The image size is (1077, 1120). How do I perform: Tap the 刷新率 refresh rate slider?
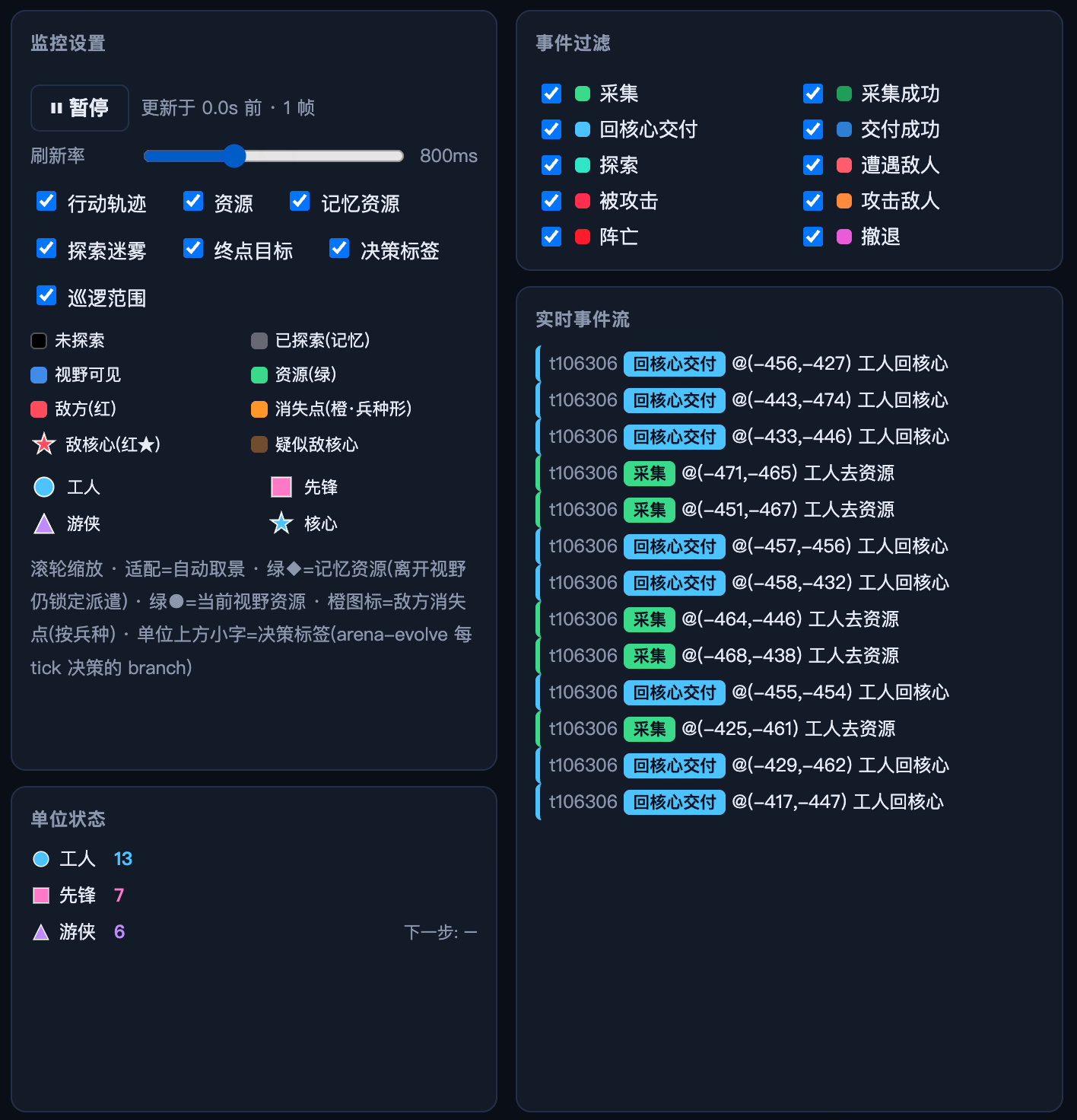coord(274,156)
